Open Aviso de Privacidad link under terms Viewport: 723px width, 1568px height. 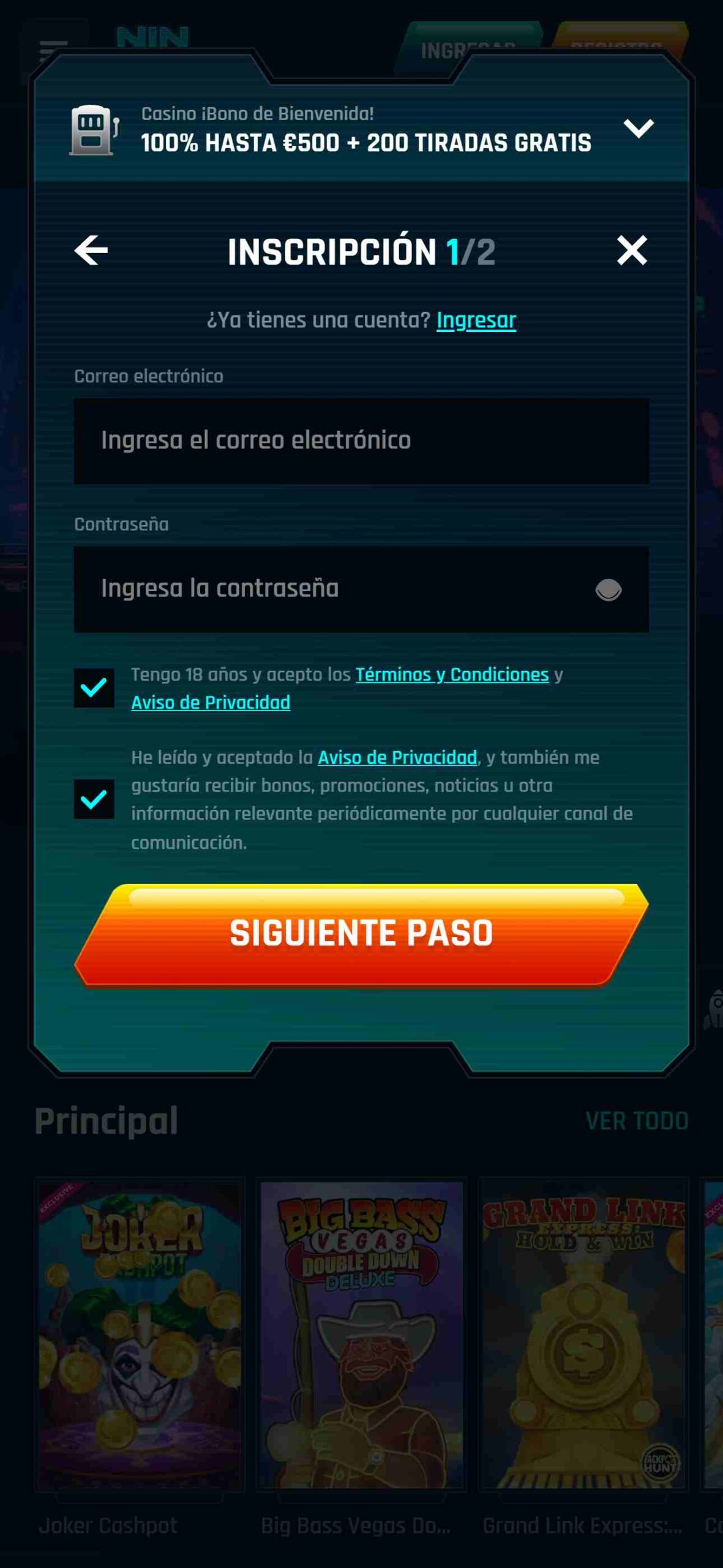211,703
